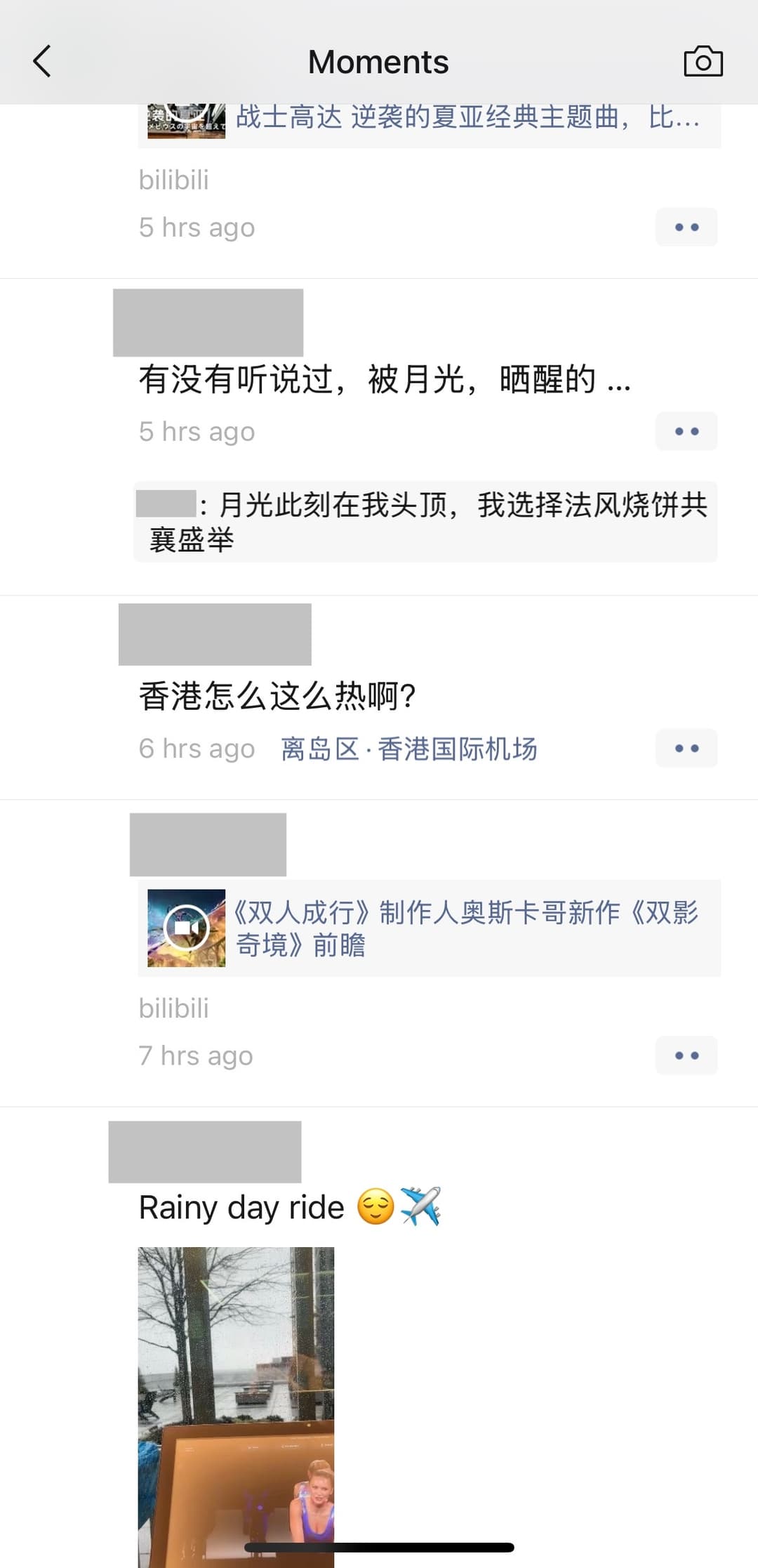This screenshot has height=1568, width=758.
Task: Open the options dots on the 战士高达 post
Action: [x=686, y=228]
